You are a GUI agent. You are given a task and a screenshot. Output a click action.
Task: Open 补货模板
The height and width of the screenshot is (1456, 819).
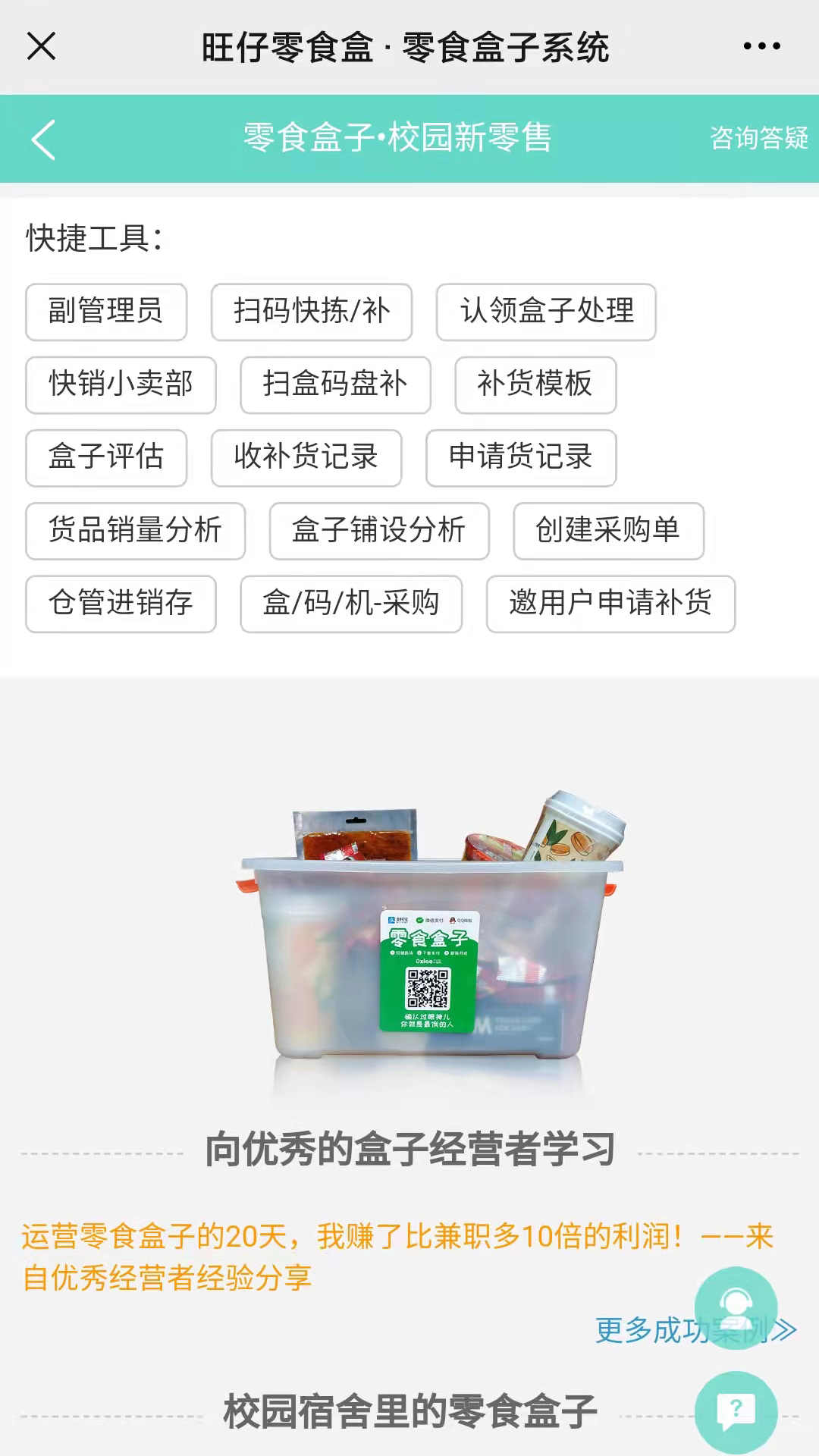[535, 384]
